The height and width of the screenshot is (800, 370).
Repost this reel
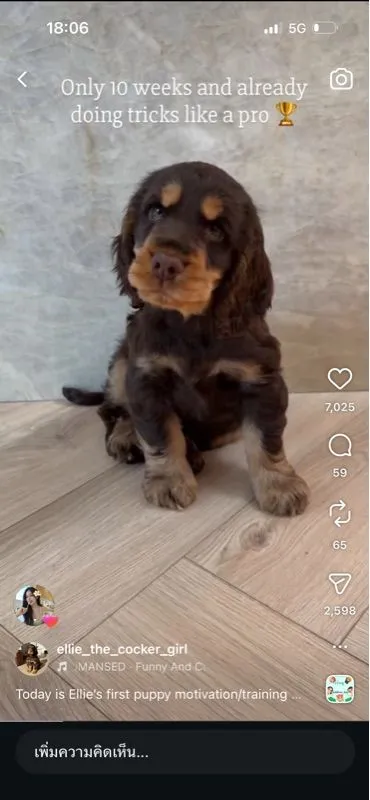click(x=340, y=513)
